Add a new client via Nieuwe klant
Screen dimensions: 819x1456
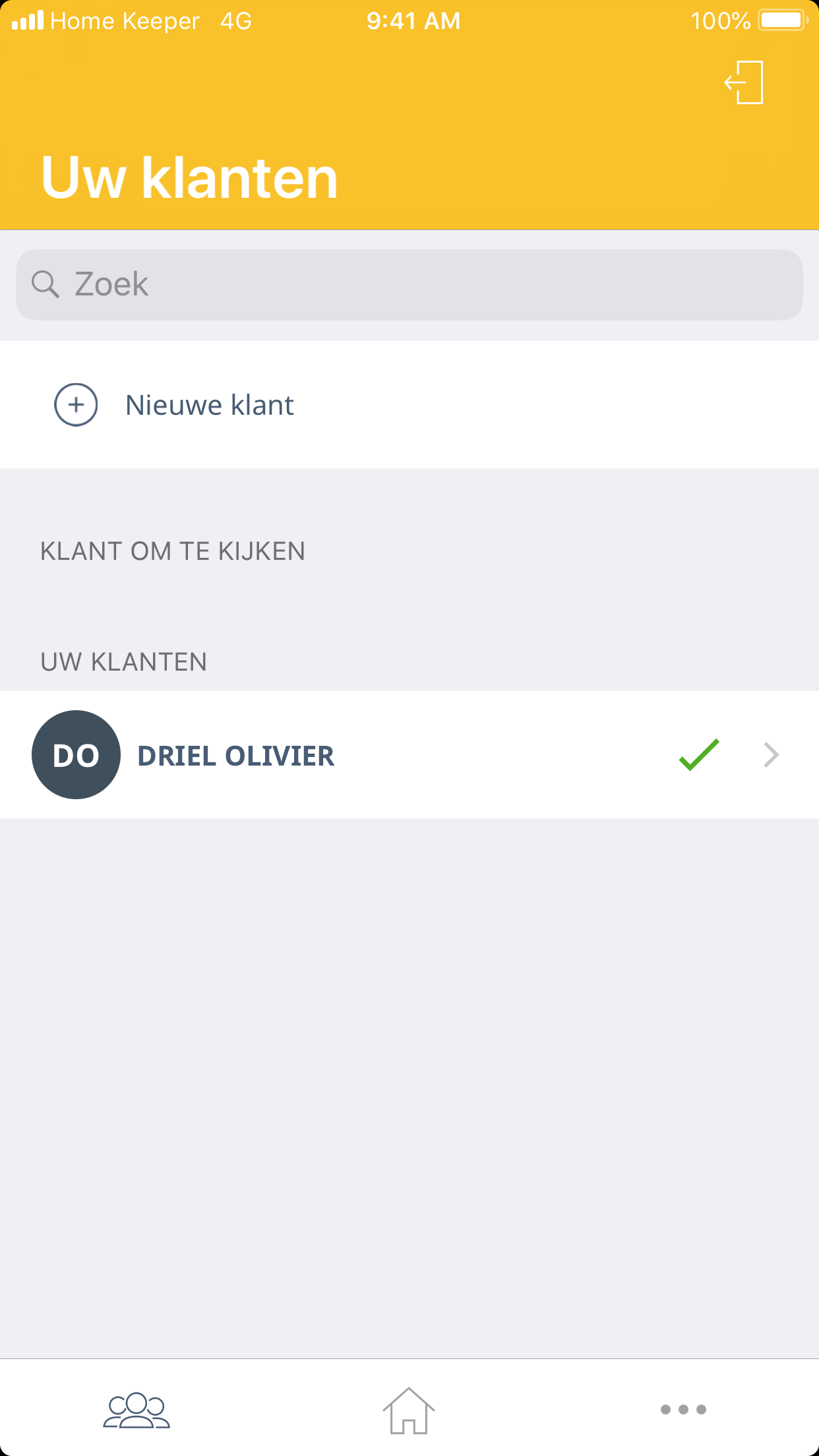point(210,405)
